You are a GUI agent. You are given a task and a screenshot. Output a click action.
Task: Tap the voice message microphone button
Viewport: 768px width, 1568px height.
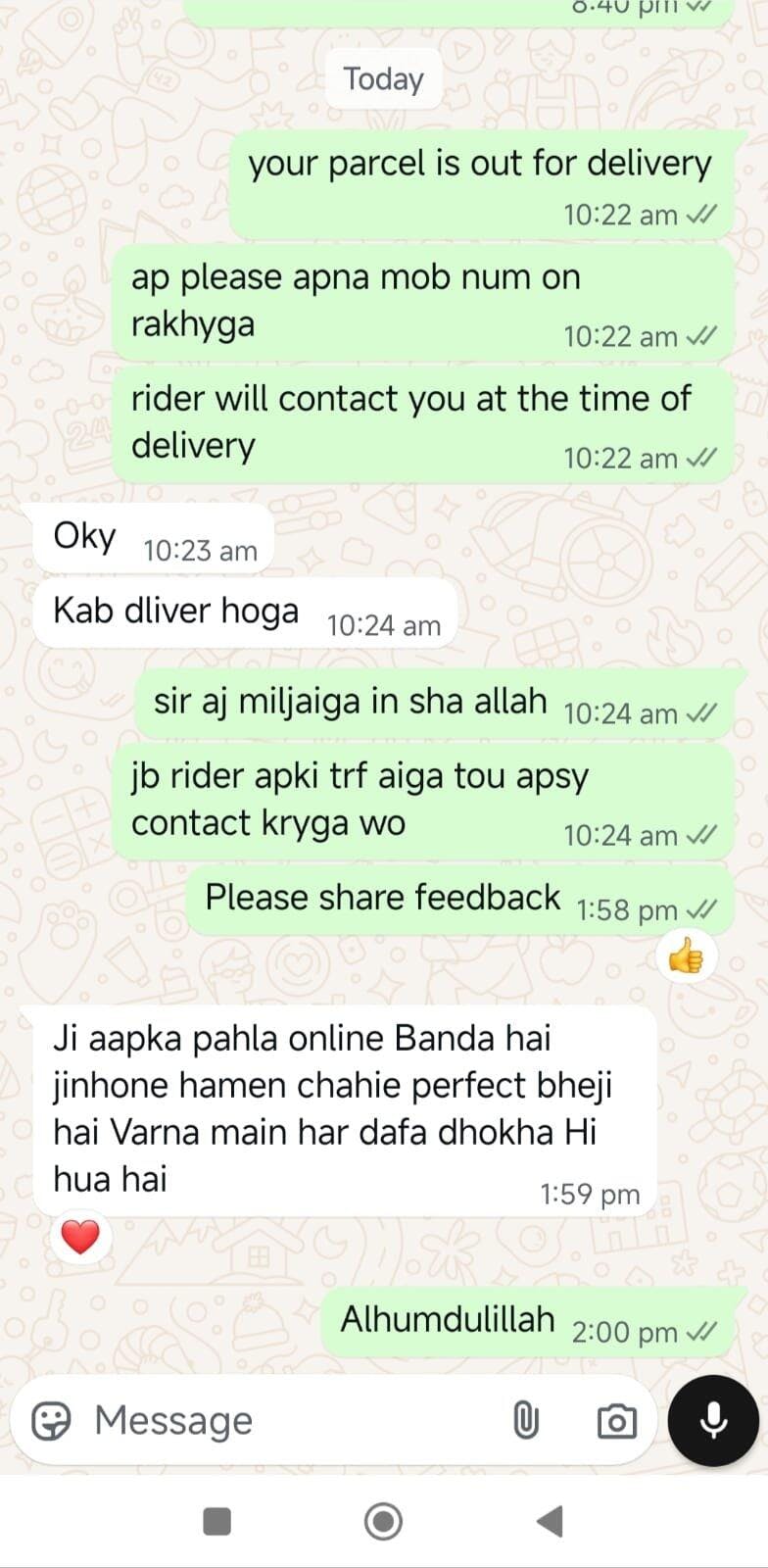click(x=713, y=1420)
